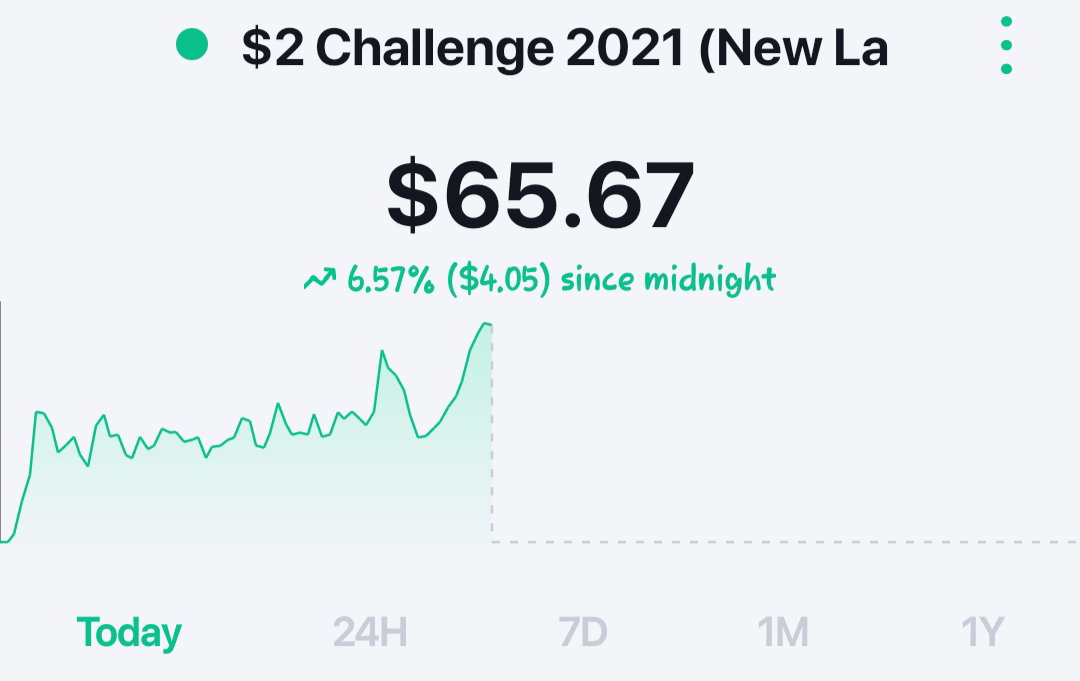Screen dimensions: 1080x681
Task: Open the three-dot overflow menu
Action: (x=1006, y=45)
